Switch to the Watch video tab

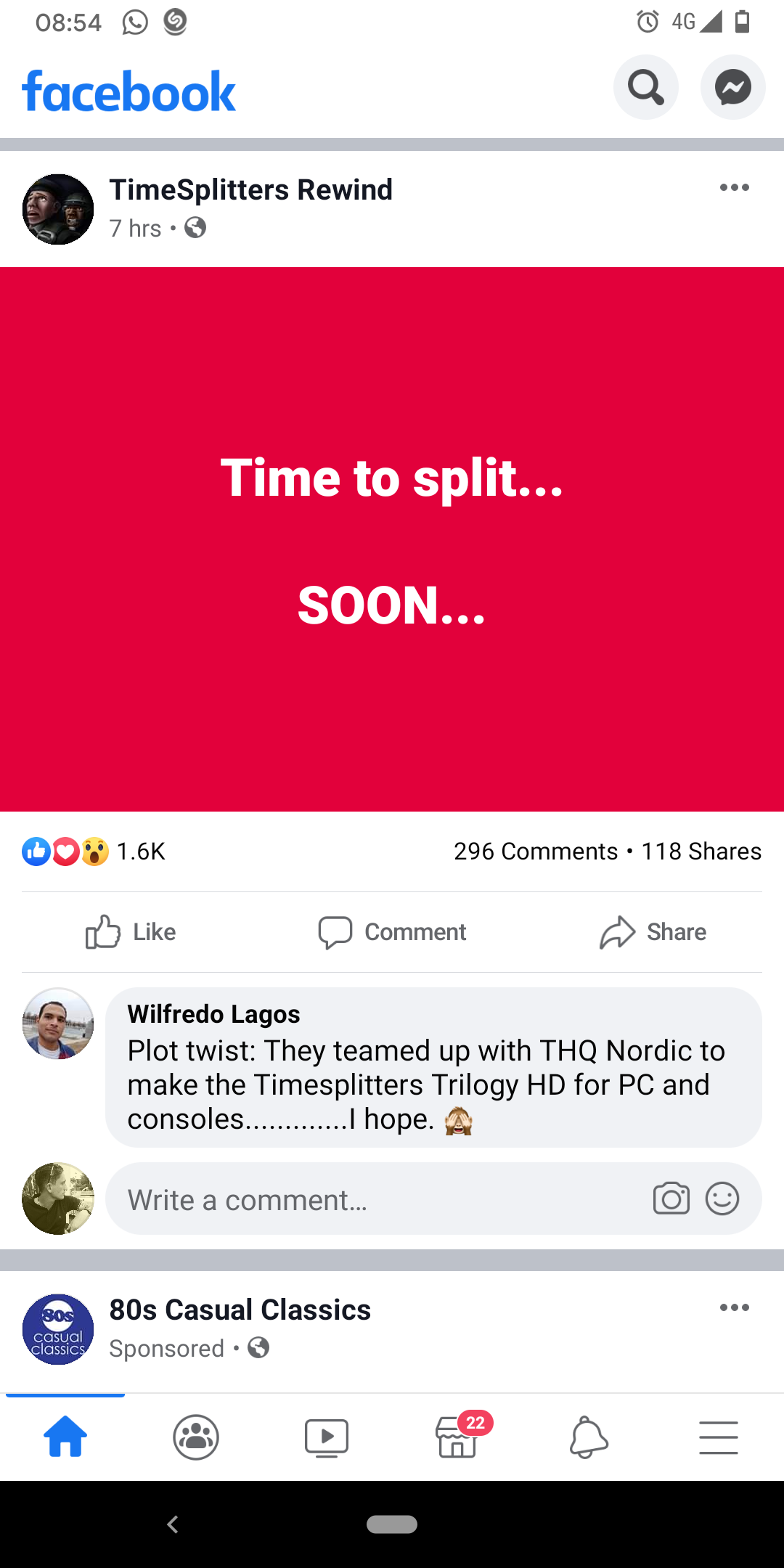pyautogui.click(x=327, y=1437)
